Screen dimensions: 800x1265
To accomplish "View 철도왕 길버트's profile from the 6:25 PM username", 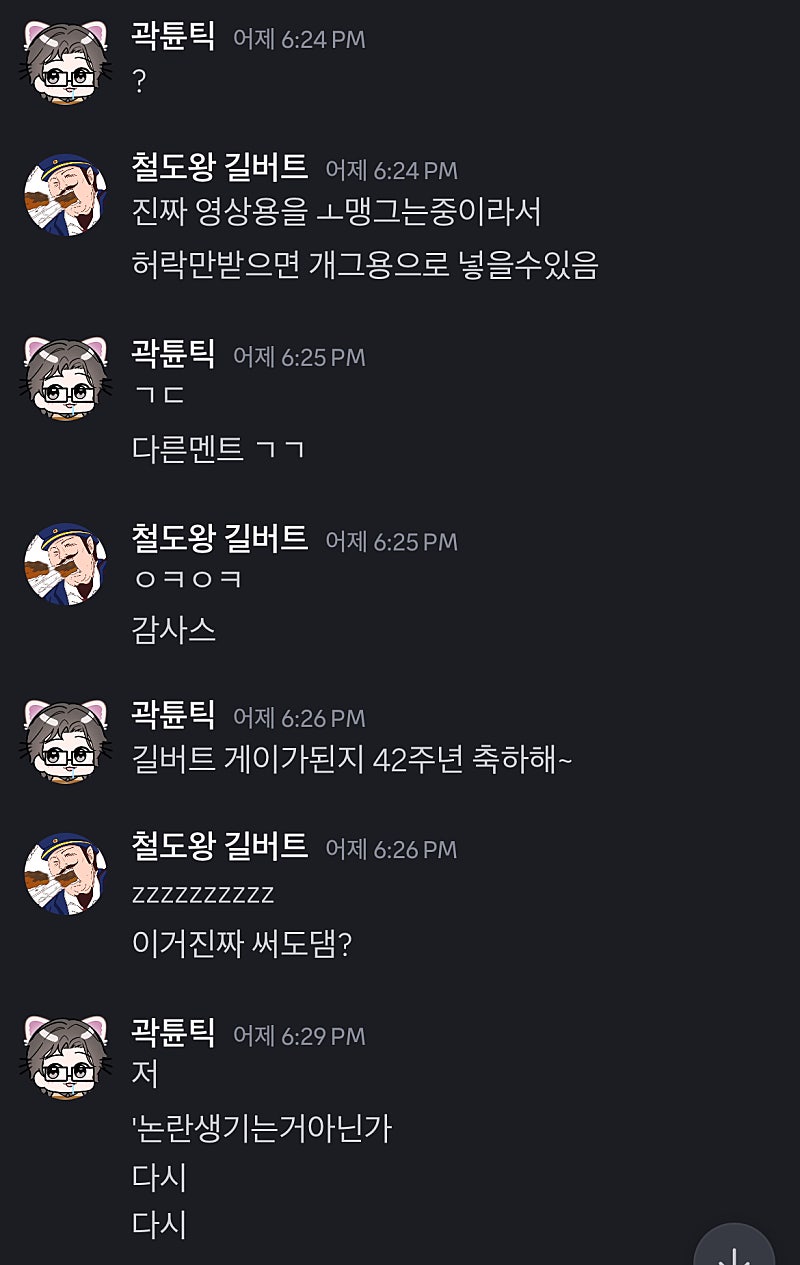I will pos(220,539).
